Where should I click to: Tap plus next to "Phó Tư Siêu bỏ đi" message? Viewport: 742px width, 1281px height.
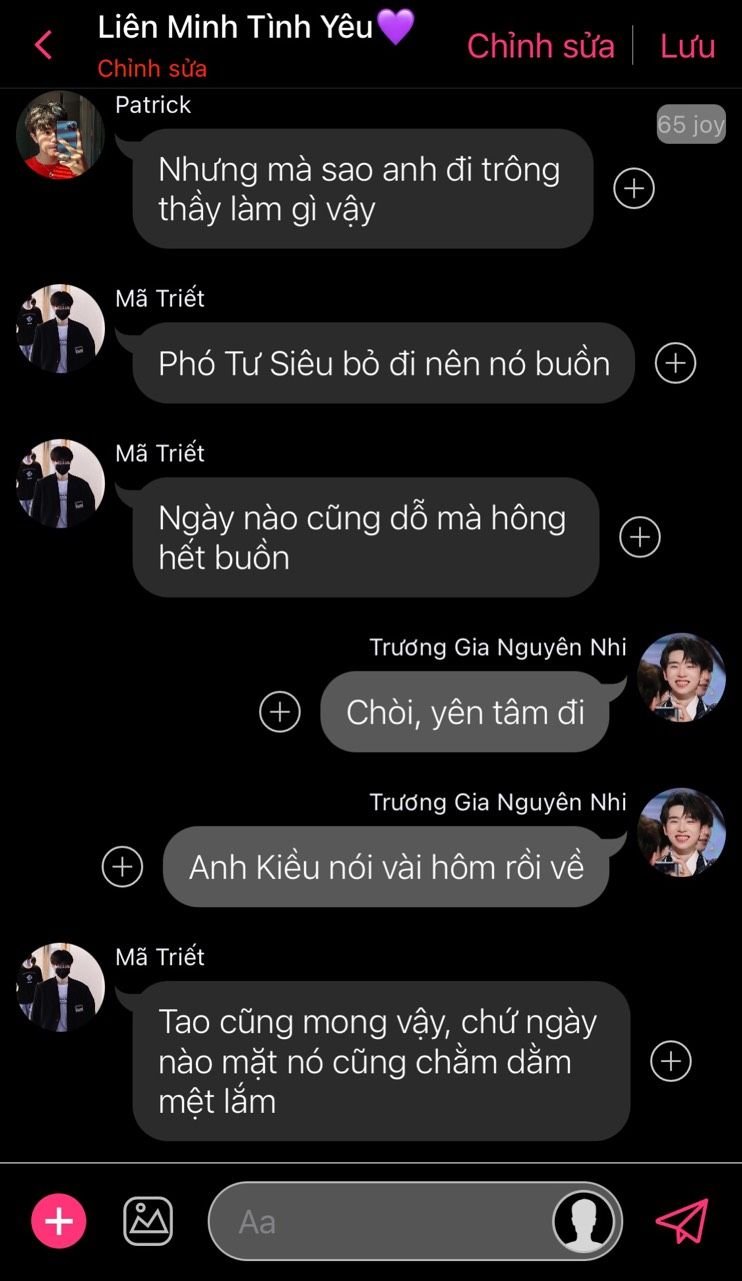(x=675, y=363)
